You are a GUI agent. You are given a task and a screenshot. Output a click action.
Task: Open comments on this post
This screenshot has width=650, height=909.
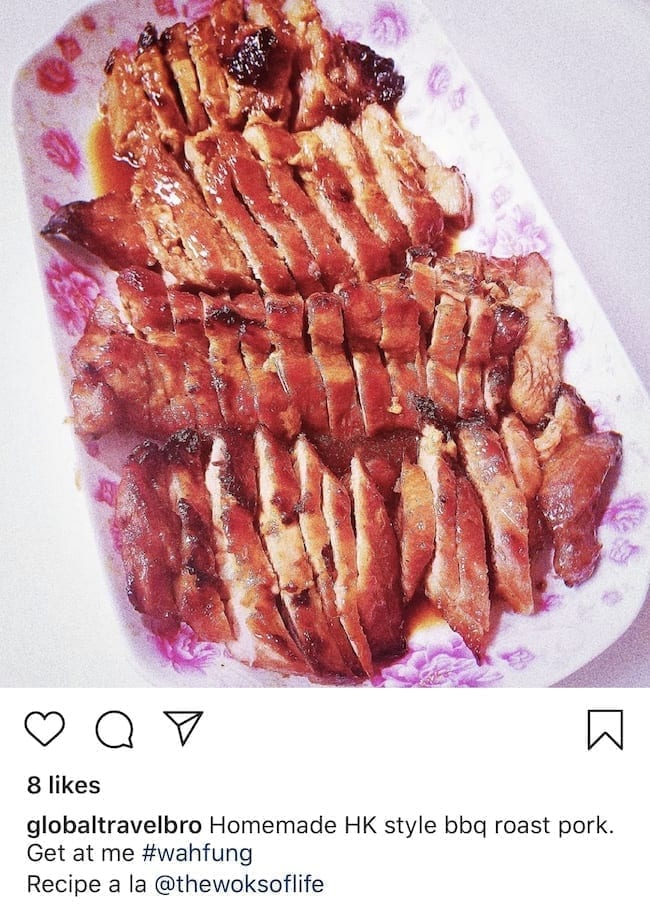point(113,730)
